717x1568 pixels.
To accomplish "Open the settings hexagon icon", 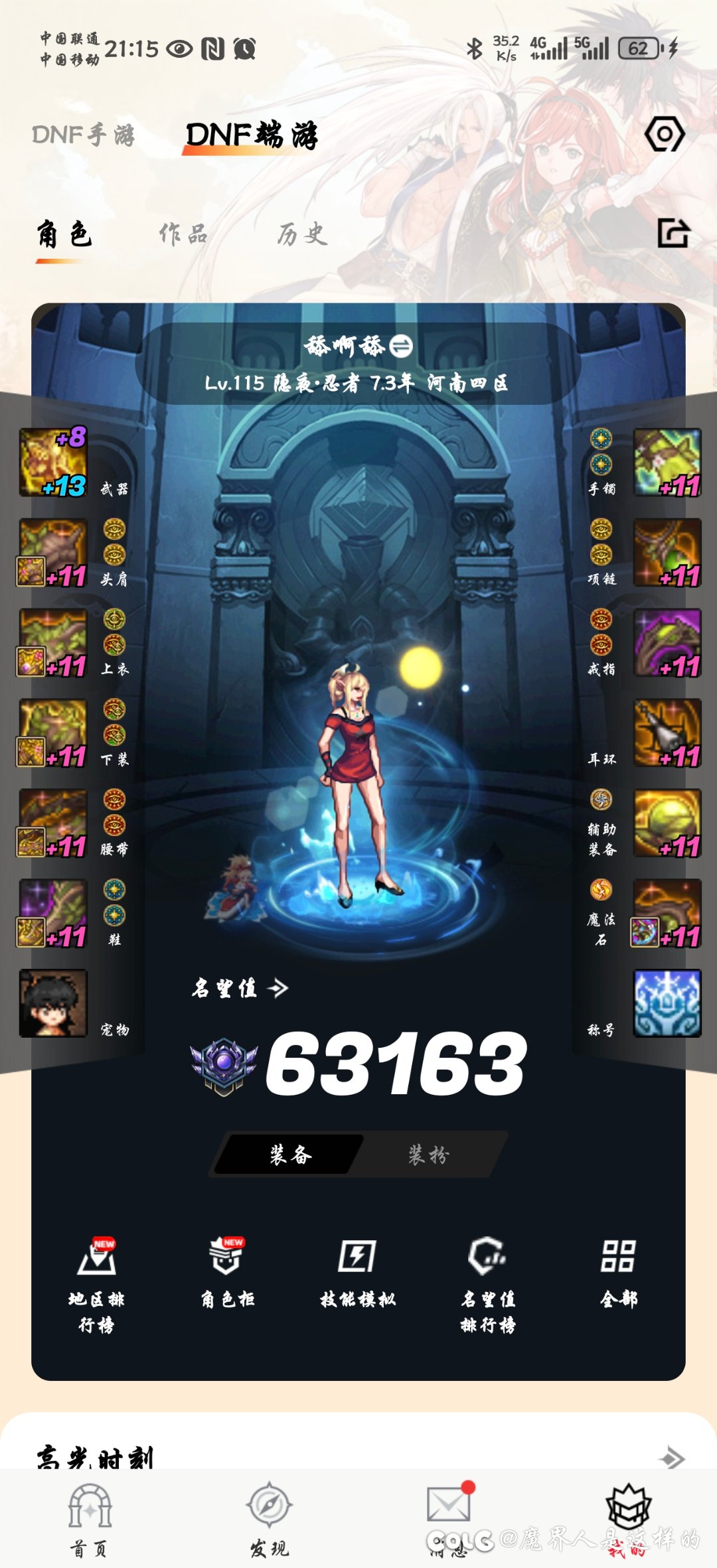I will point(664,135).
